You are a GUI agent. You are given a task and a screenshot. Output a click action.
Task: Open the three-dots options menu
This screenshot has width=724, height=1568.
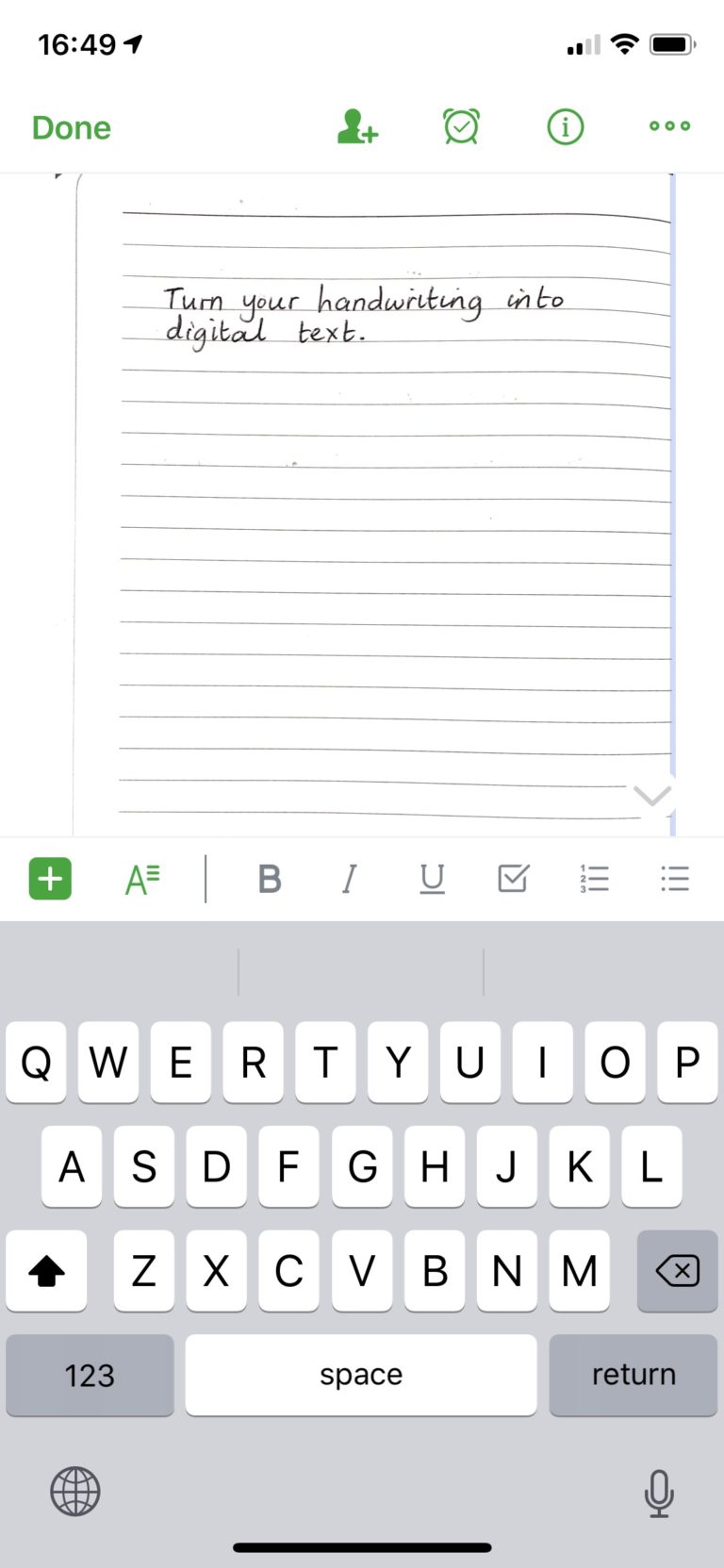(667, 126)
